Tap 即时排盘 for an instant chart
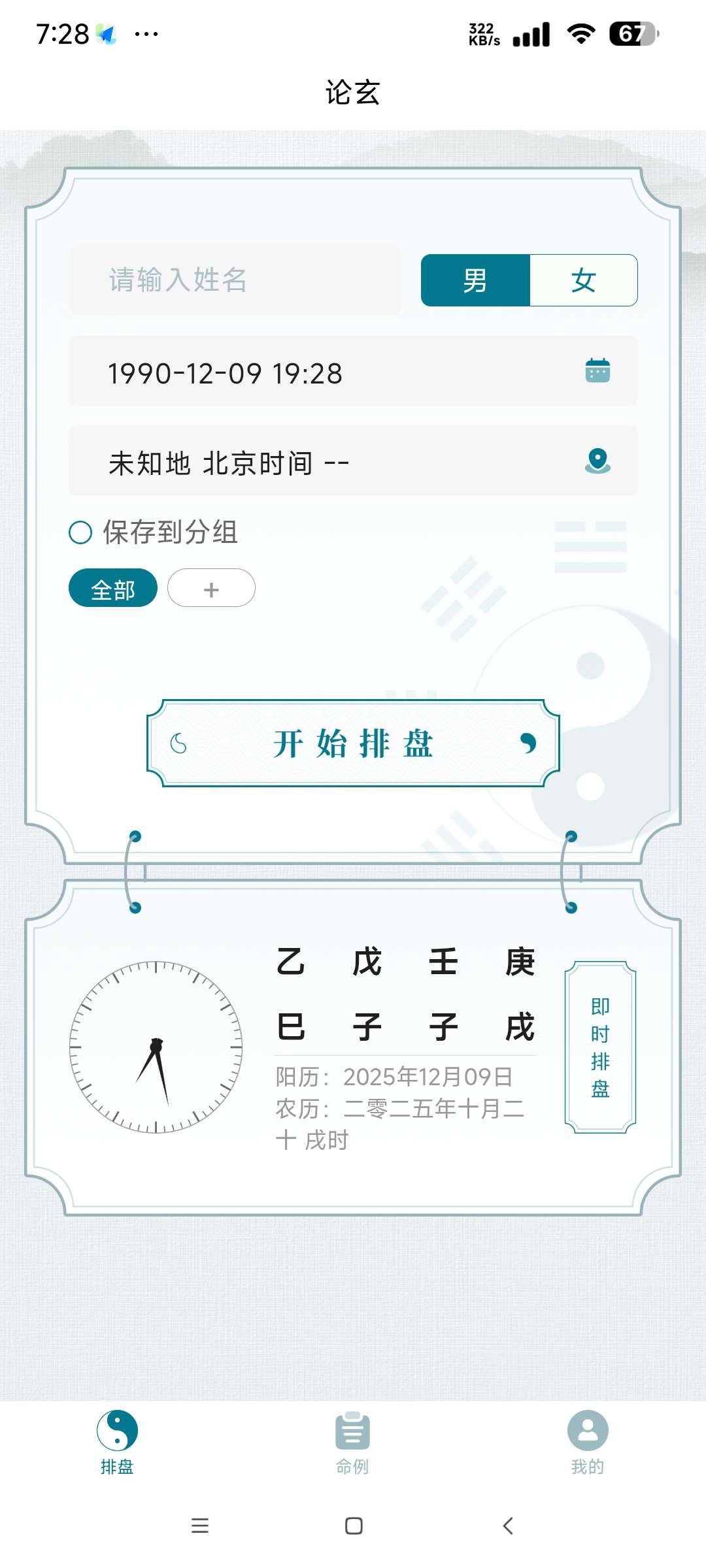The image size is (706, 1568). tap(600, 1047)
